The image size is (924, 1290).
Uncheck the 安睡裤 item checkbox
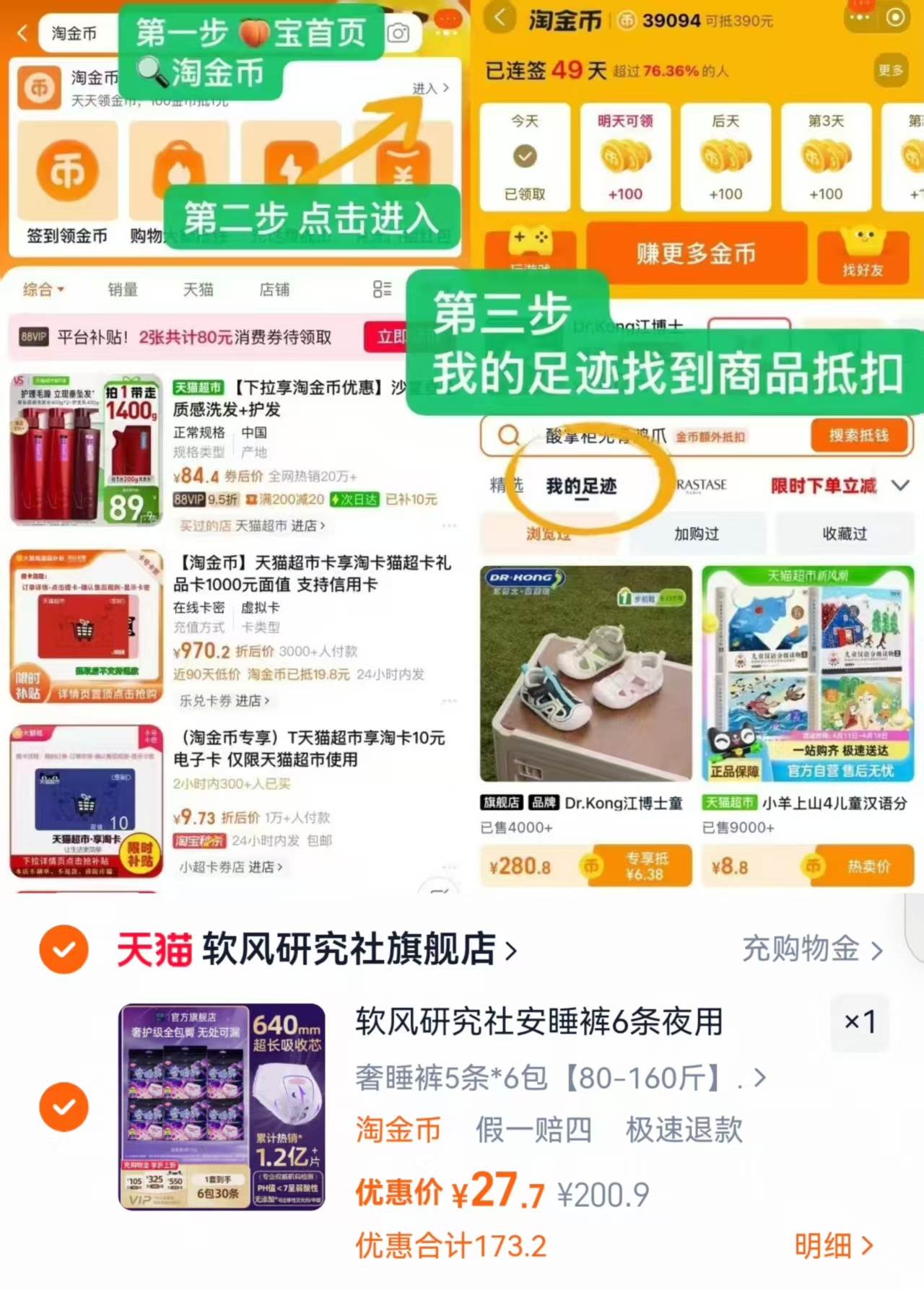(64, 1107)
